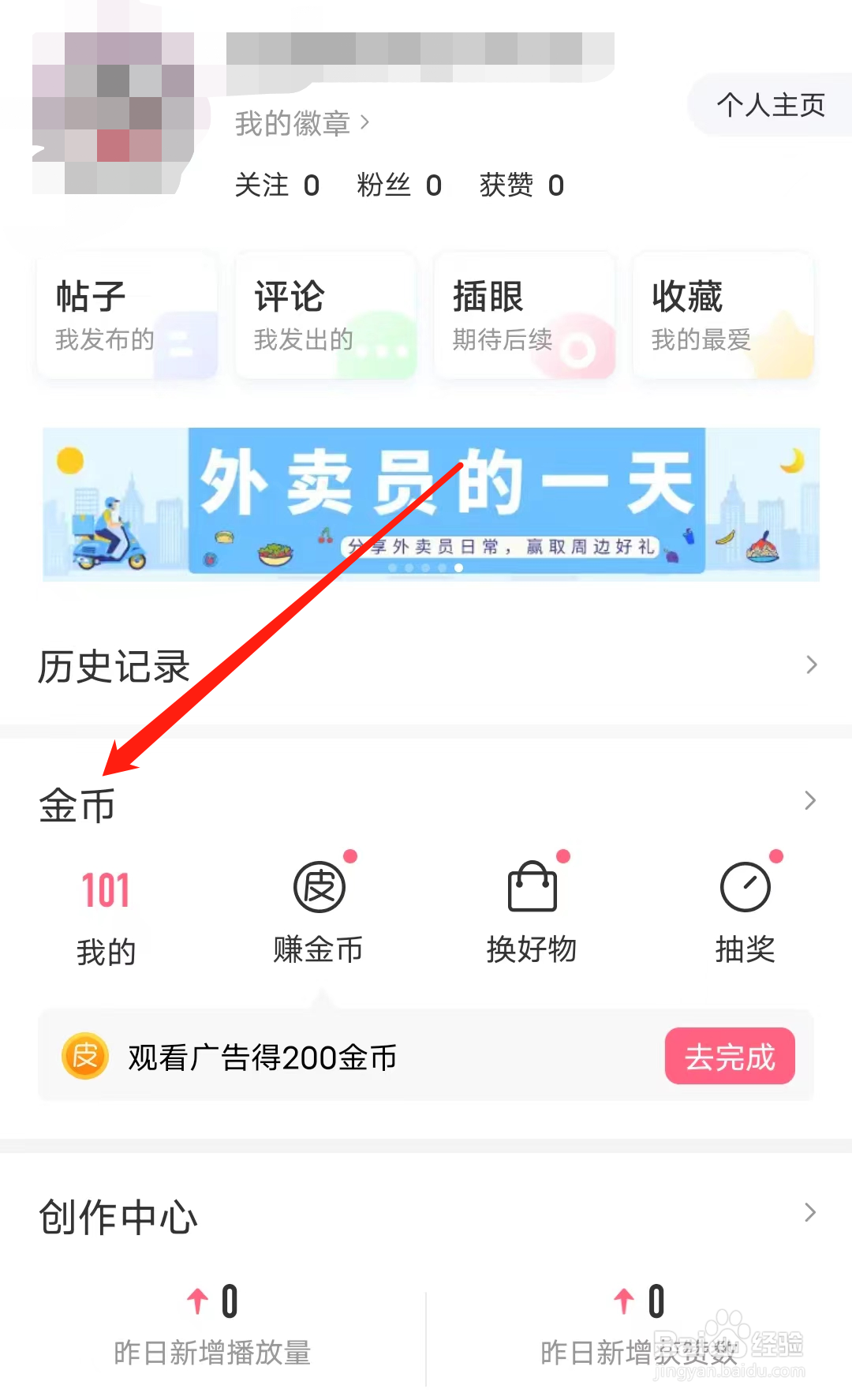This screenshot has width=852, height=1400.
Task: Tap the notification dot on 抽奖
Action: 776,855
